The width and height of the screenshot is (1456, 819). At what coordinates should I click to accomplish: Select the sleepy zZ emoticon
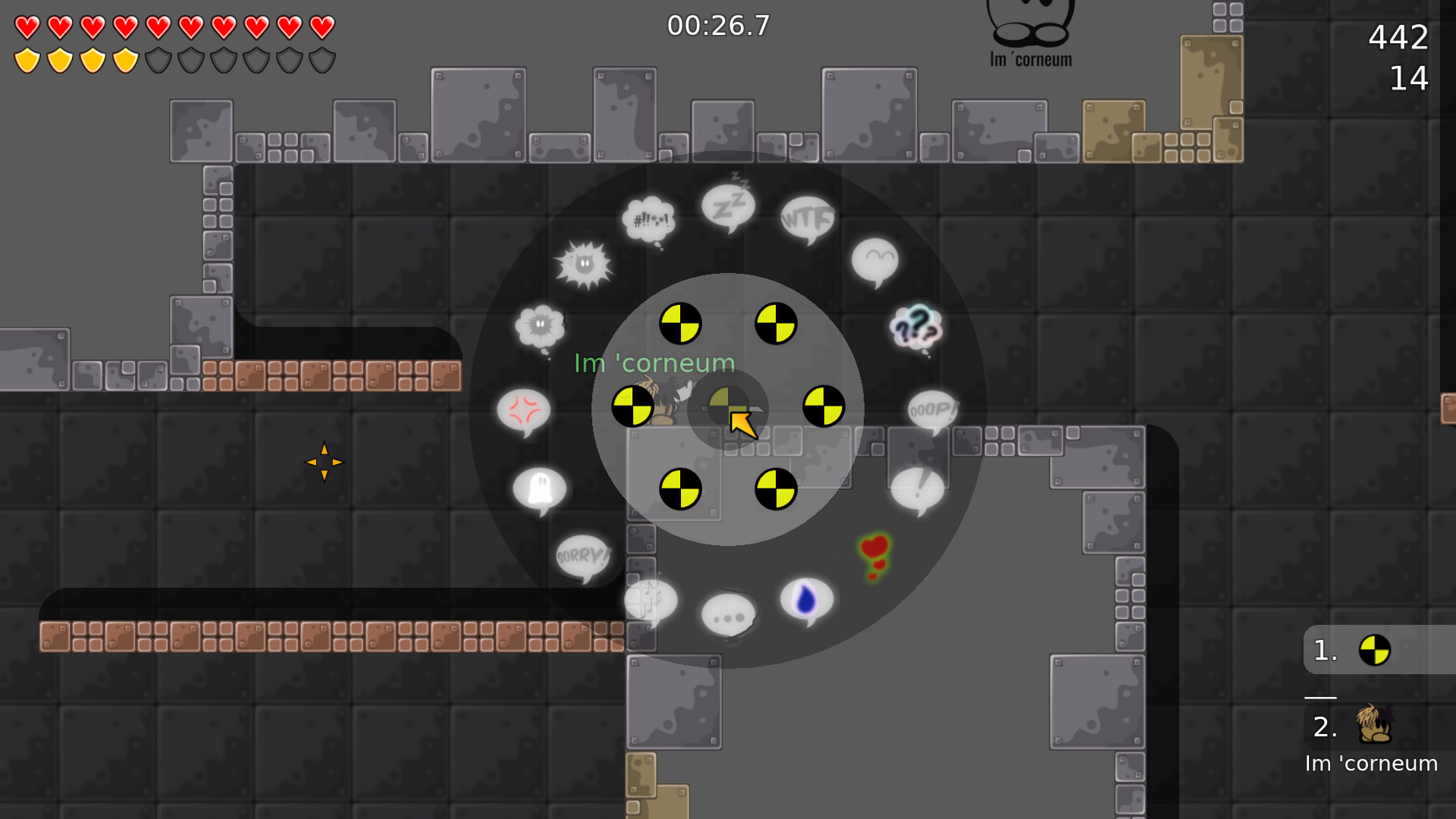point(728,206)
